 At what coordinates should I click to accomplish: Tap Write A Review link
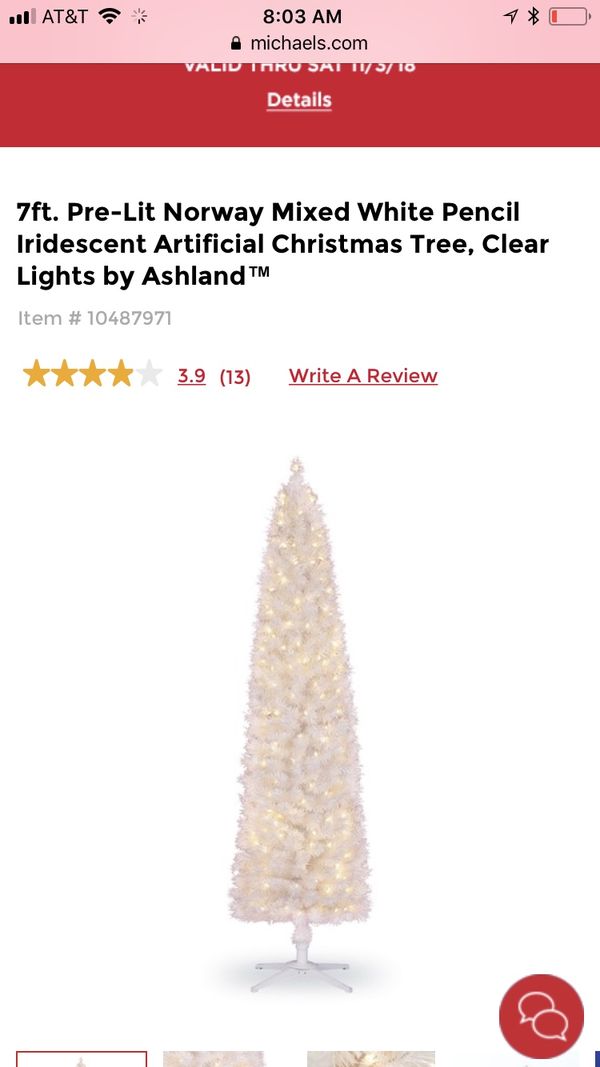363,376
